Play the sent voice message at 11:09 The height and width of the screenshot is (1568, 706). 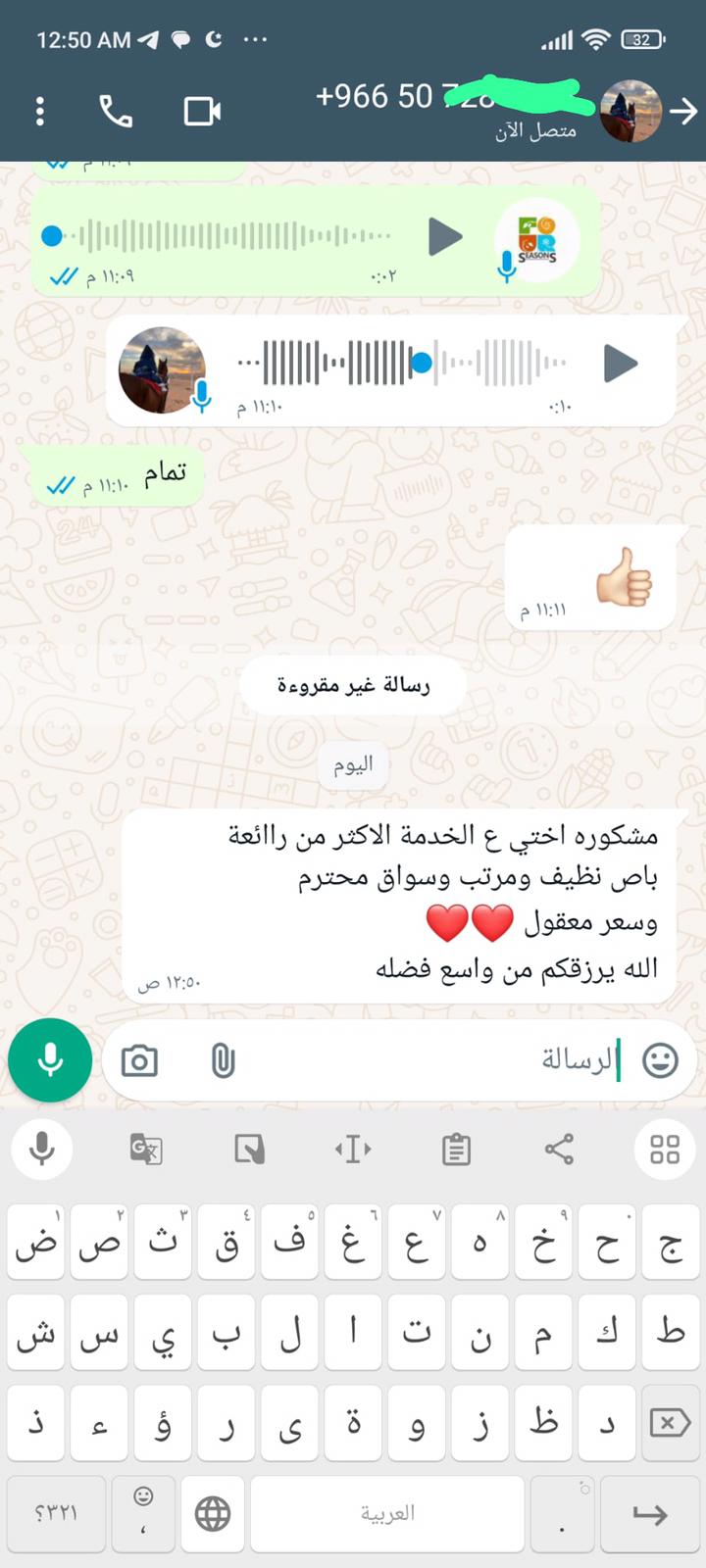(x=445, y=237)
